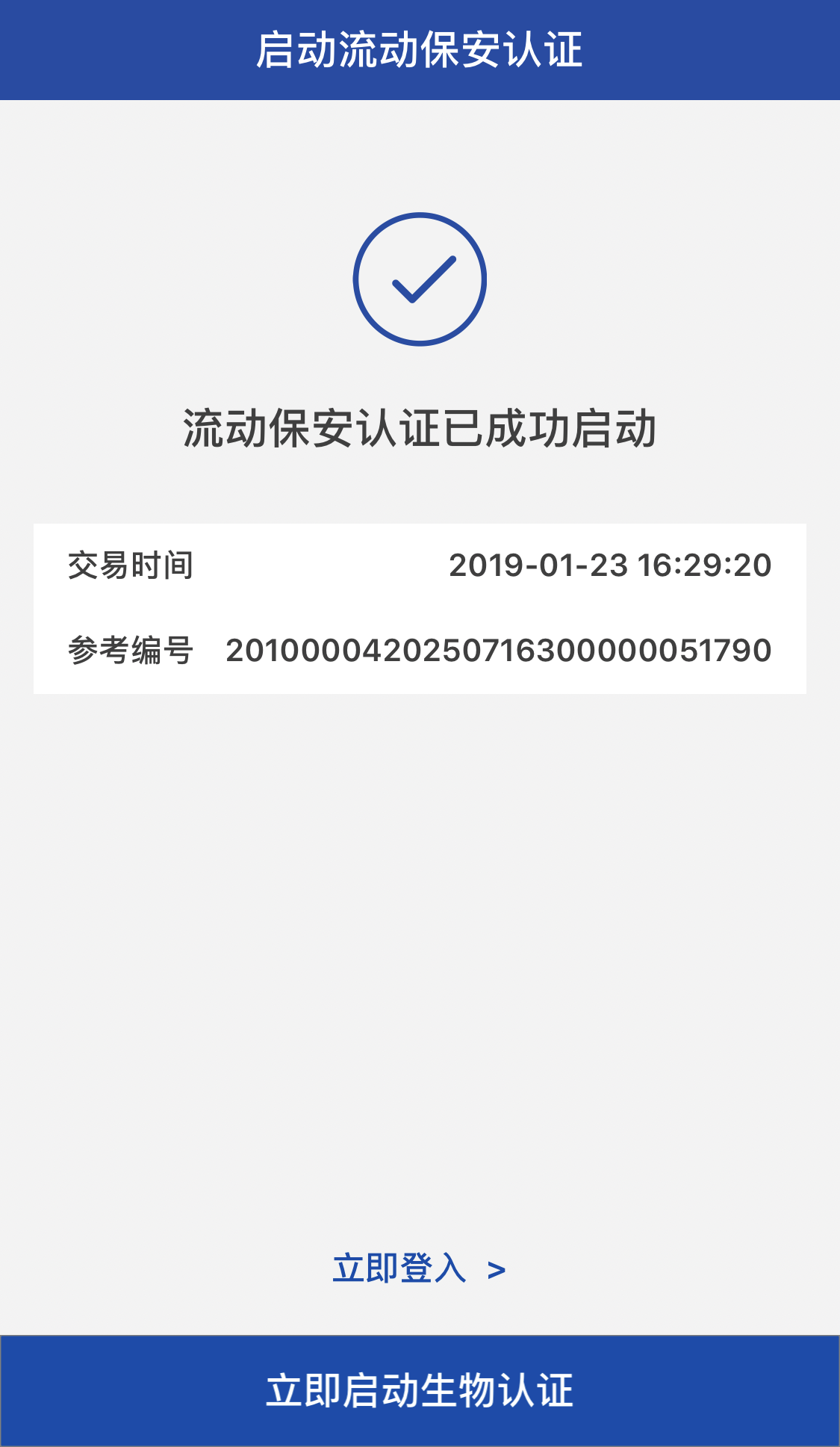Start biometric authentication with 立即启动生物认证

click(420, 1390)
